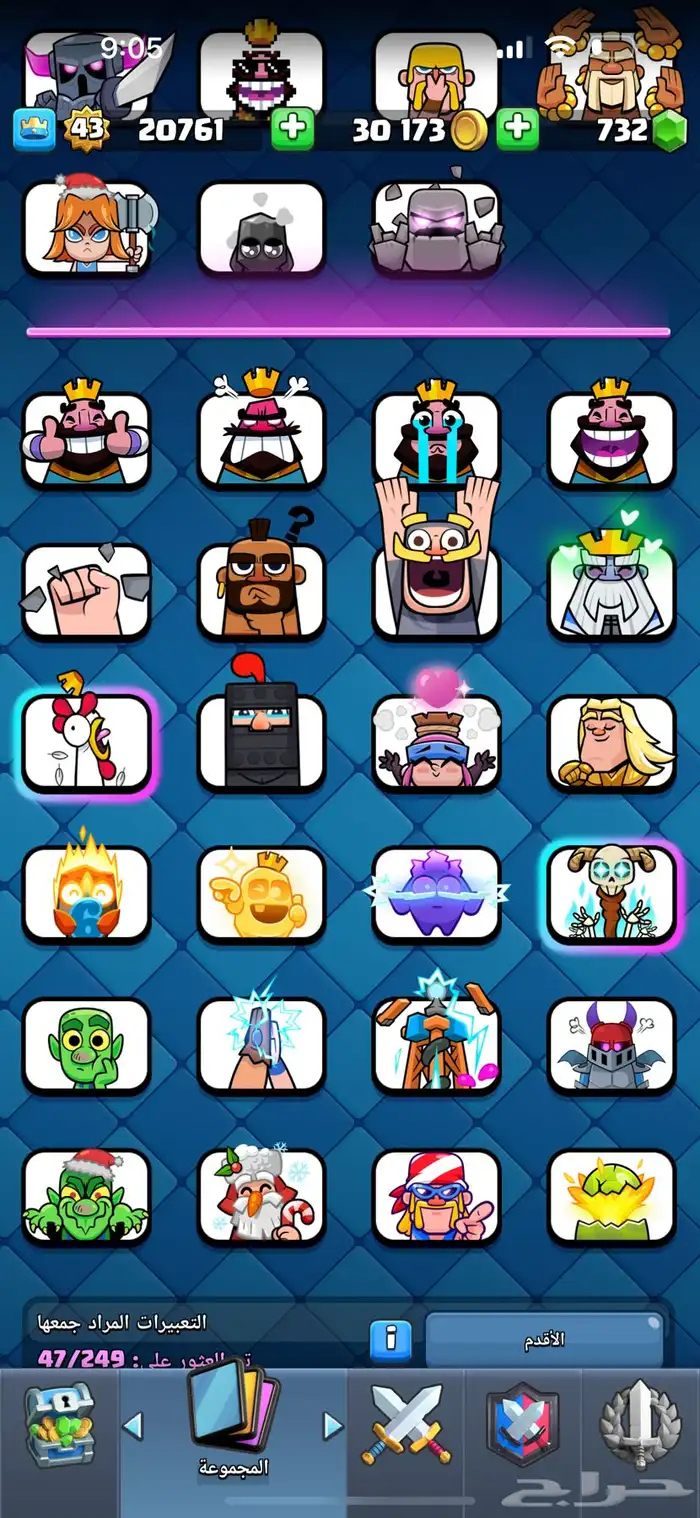Select the stone golem emote
The width and height of the screenshot is (700, 1518).
[x=436, y=226]
